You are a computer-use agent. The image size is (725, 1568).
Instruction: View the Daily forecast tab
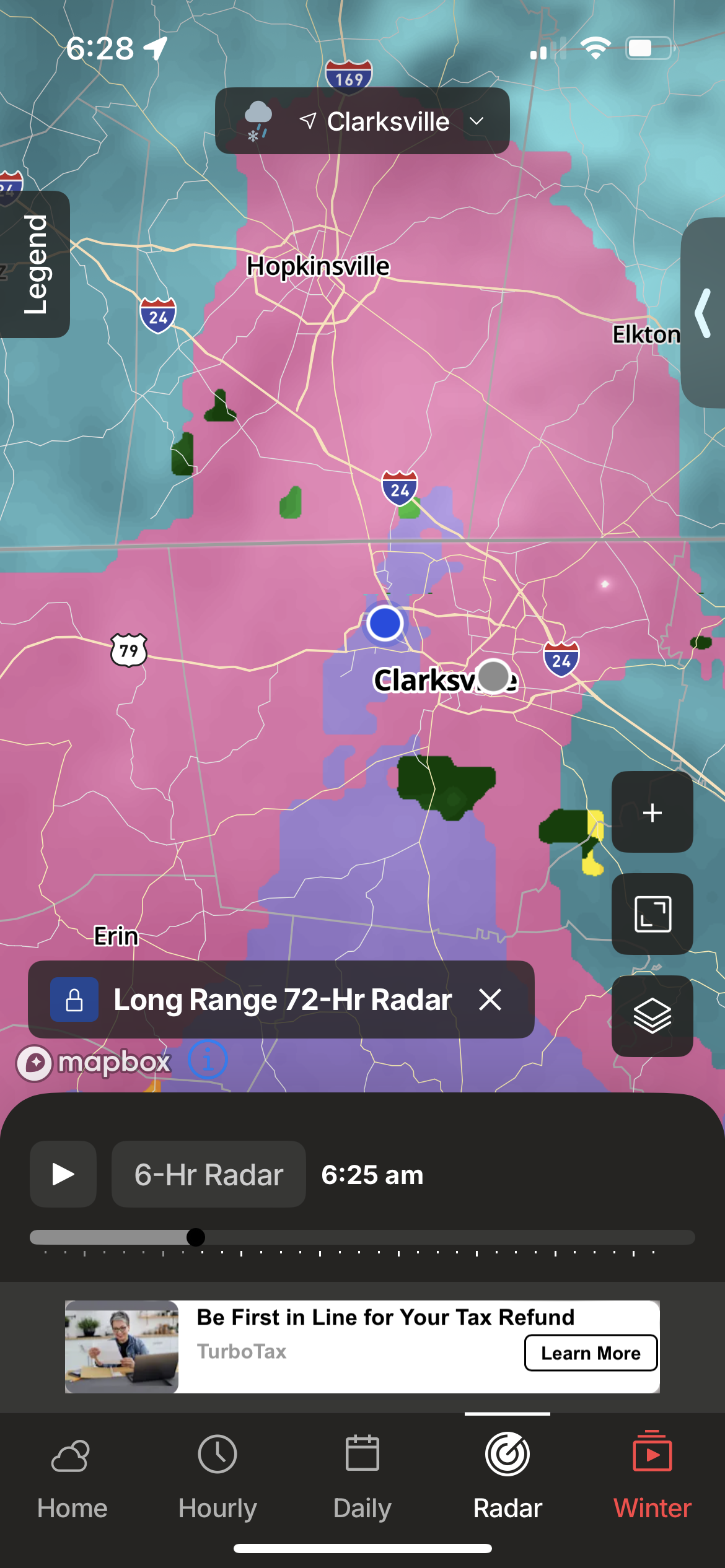pos(362,1476)
